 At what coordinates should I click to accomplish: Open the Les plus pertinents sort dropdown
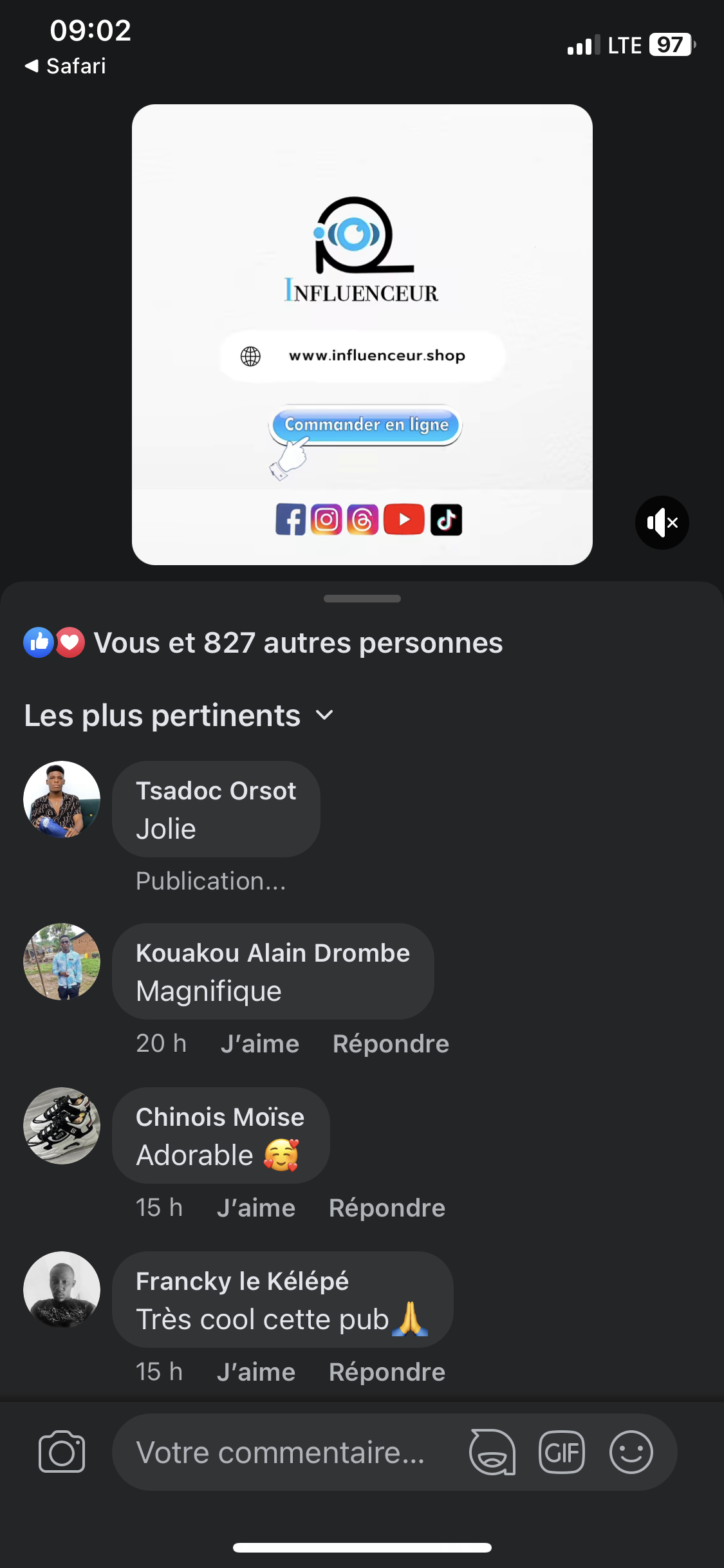(179, 716)
